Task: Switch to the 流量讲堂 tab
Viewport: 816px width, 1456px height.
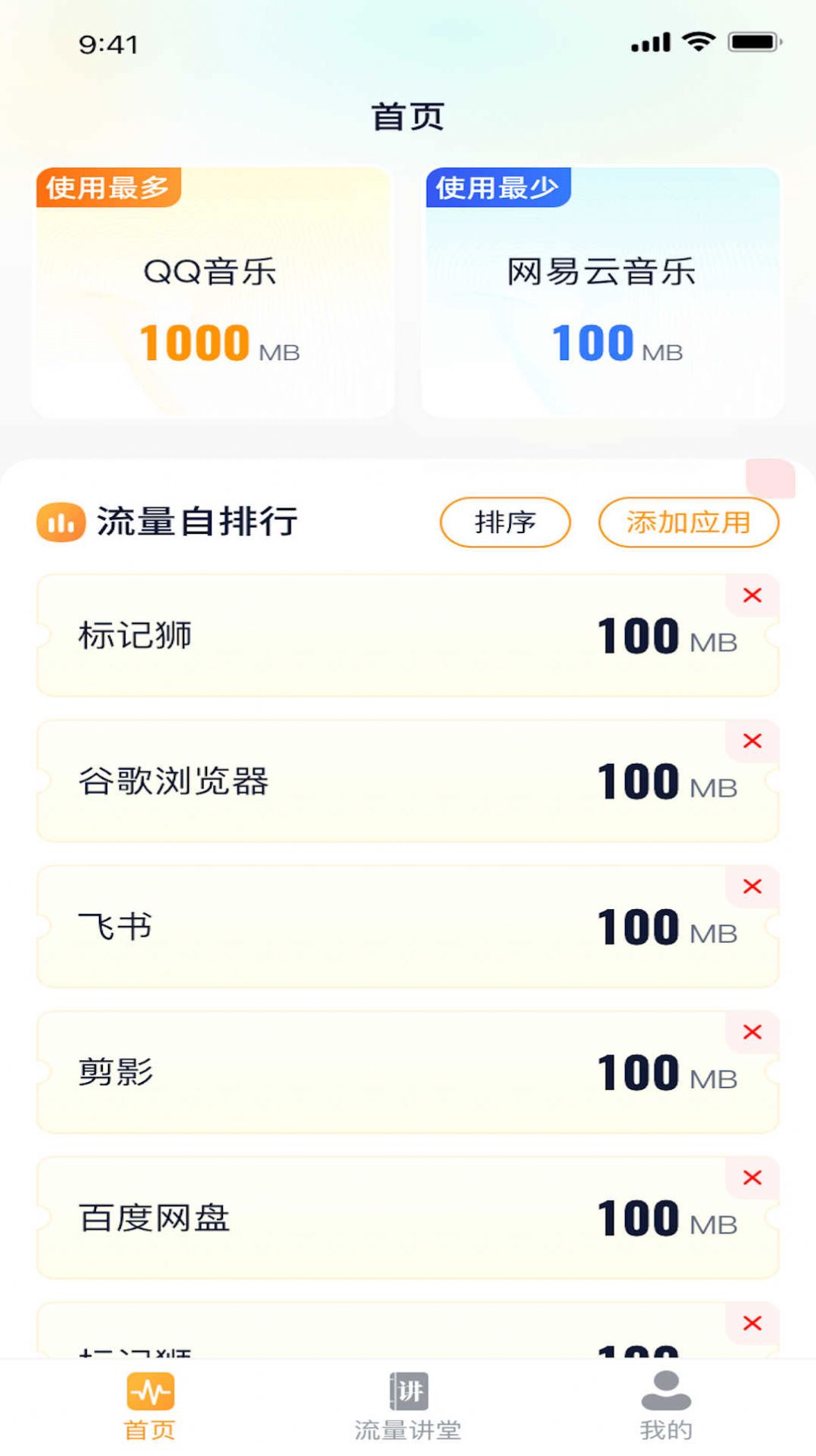Action: (408, 1409)
